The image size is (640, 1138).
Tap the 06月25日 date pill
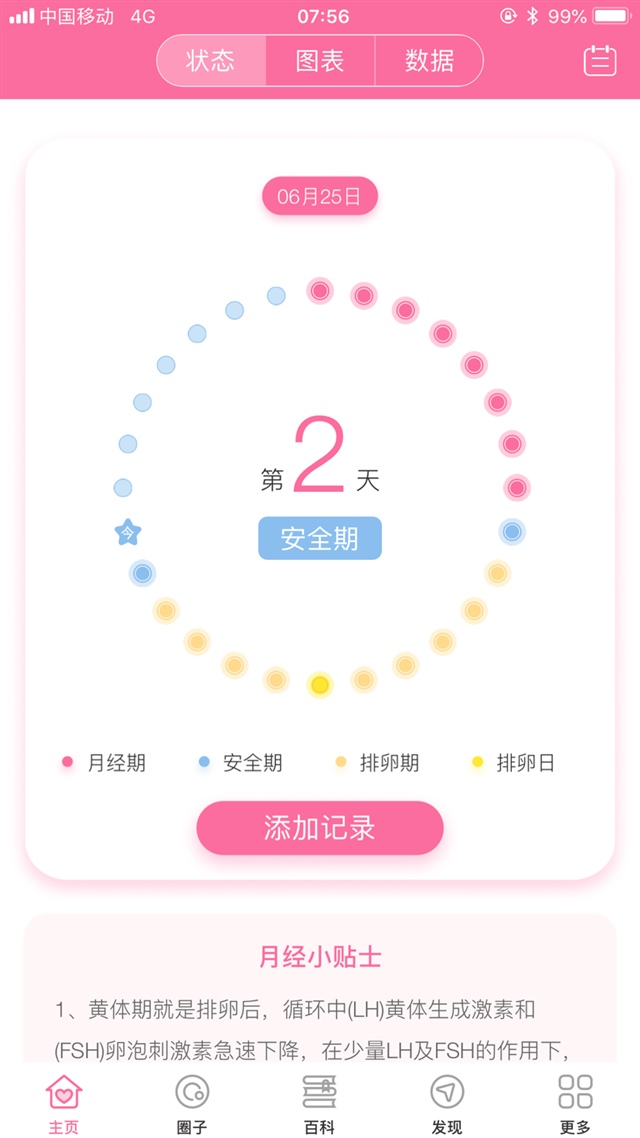319,196
